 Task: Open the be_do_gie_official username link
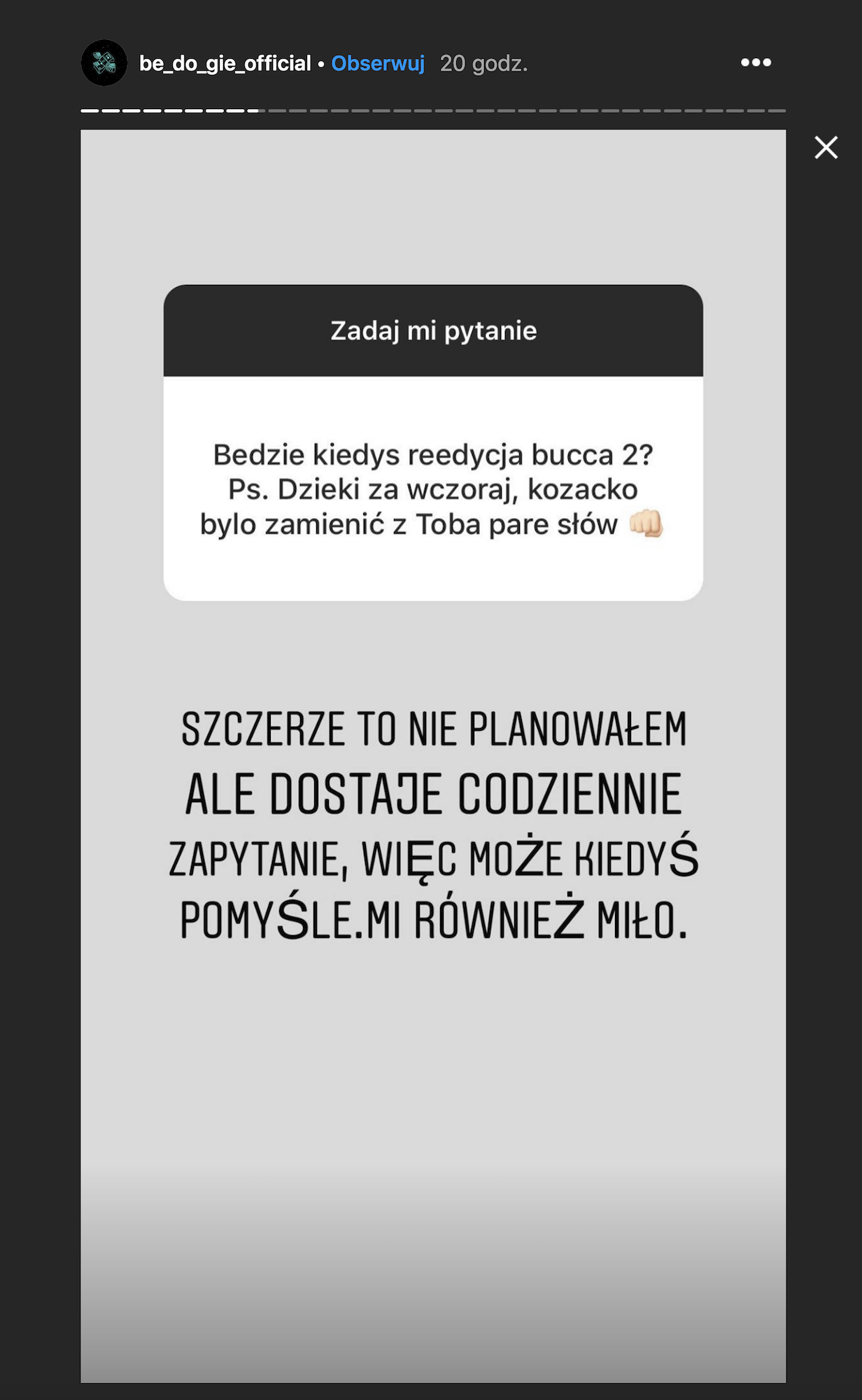coord(225,64)
